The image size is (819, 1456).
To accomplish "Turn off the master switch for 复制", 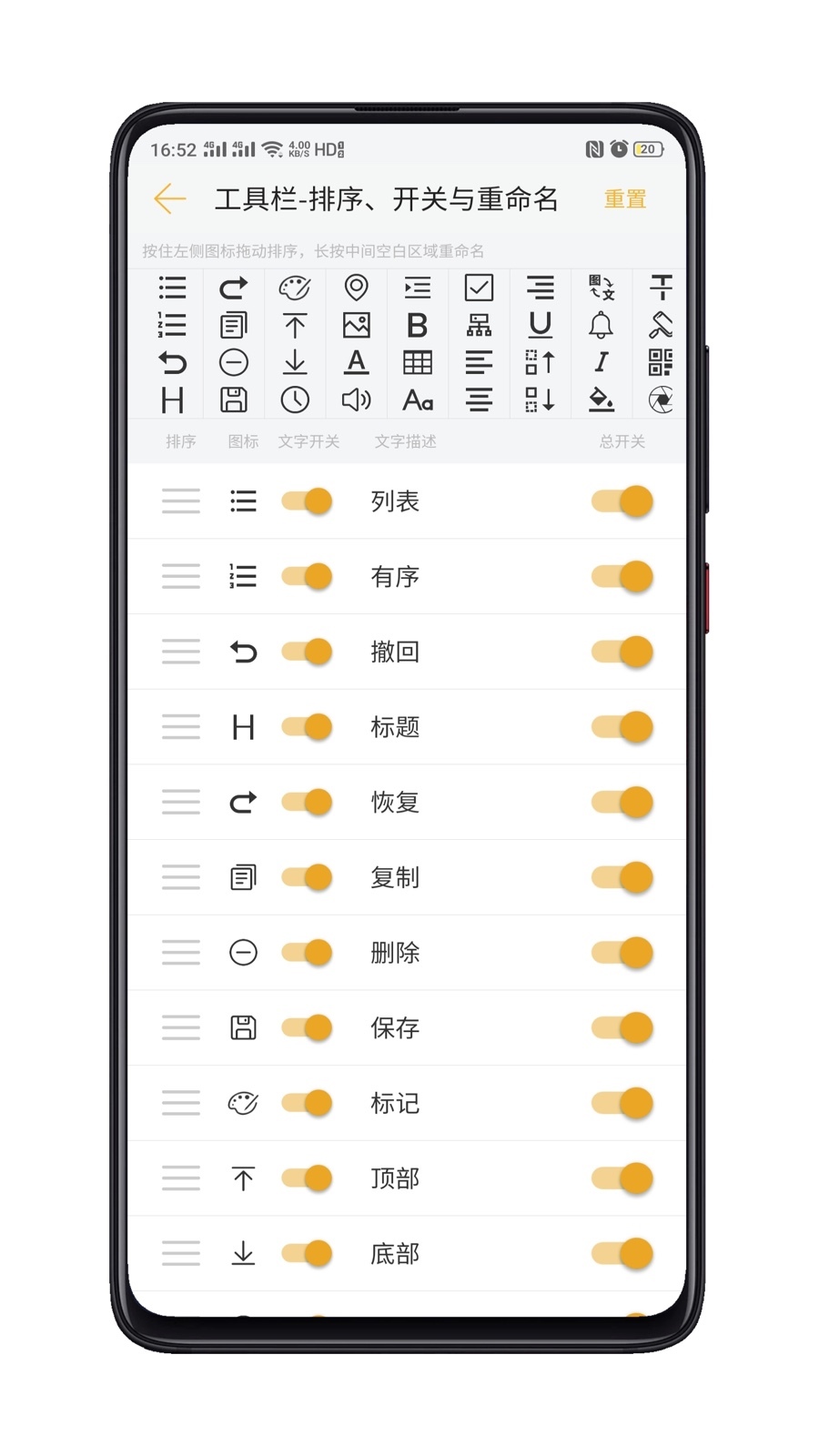I will point(622,877).
